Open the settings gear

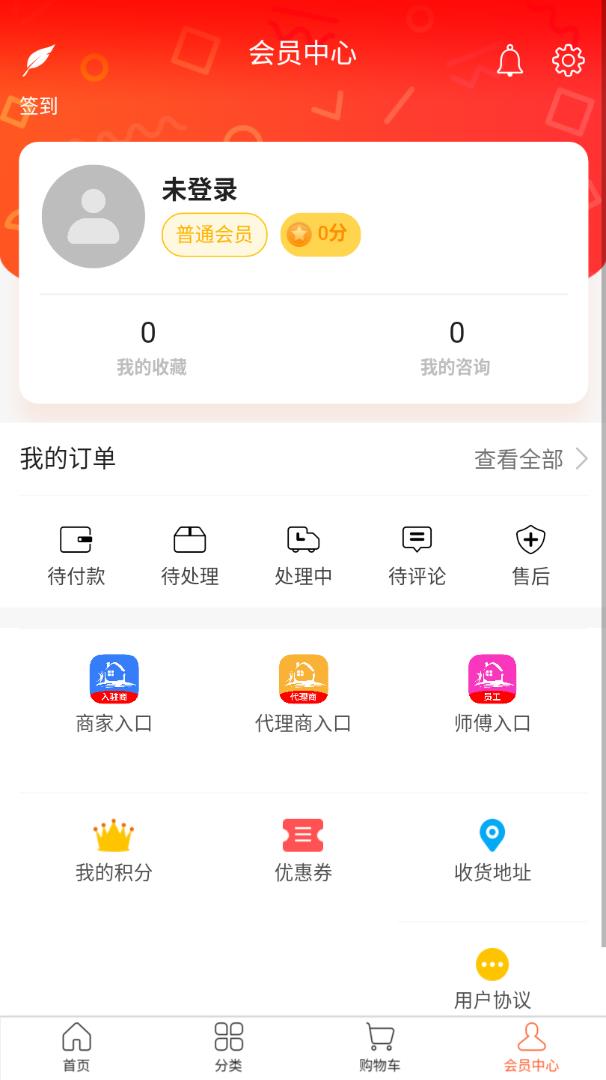[568, 60]
